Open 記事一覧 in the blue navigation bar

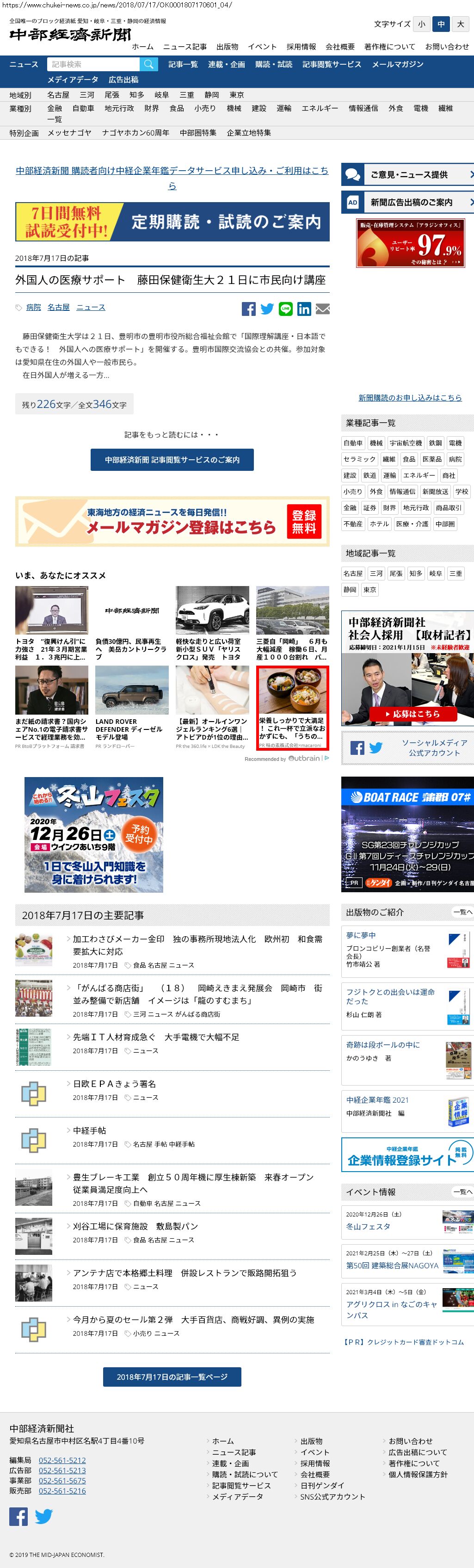click(x=183, y=64)
